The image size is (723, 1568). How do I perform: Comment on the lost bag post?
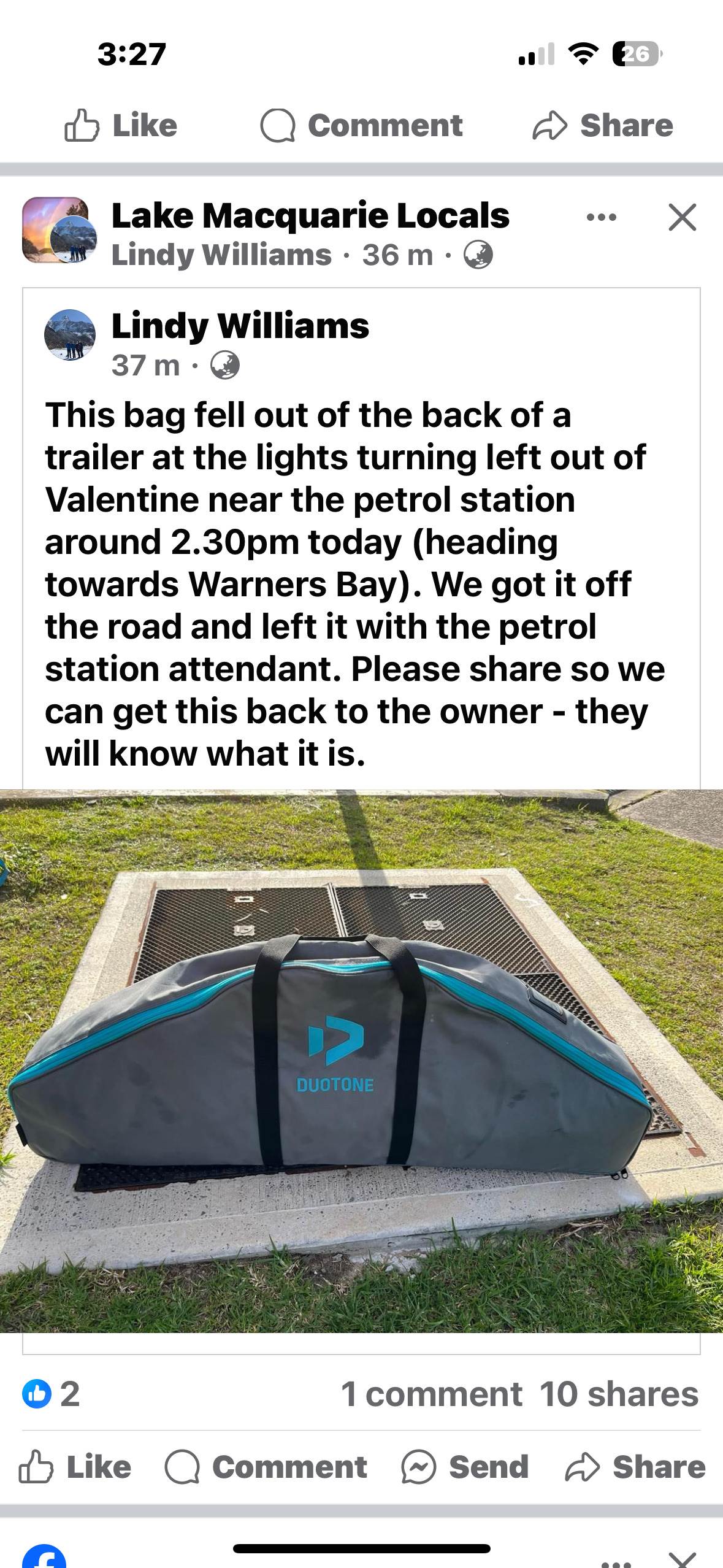coord(266,1467)
